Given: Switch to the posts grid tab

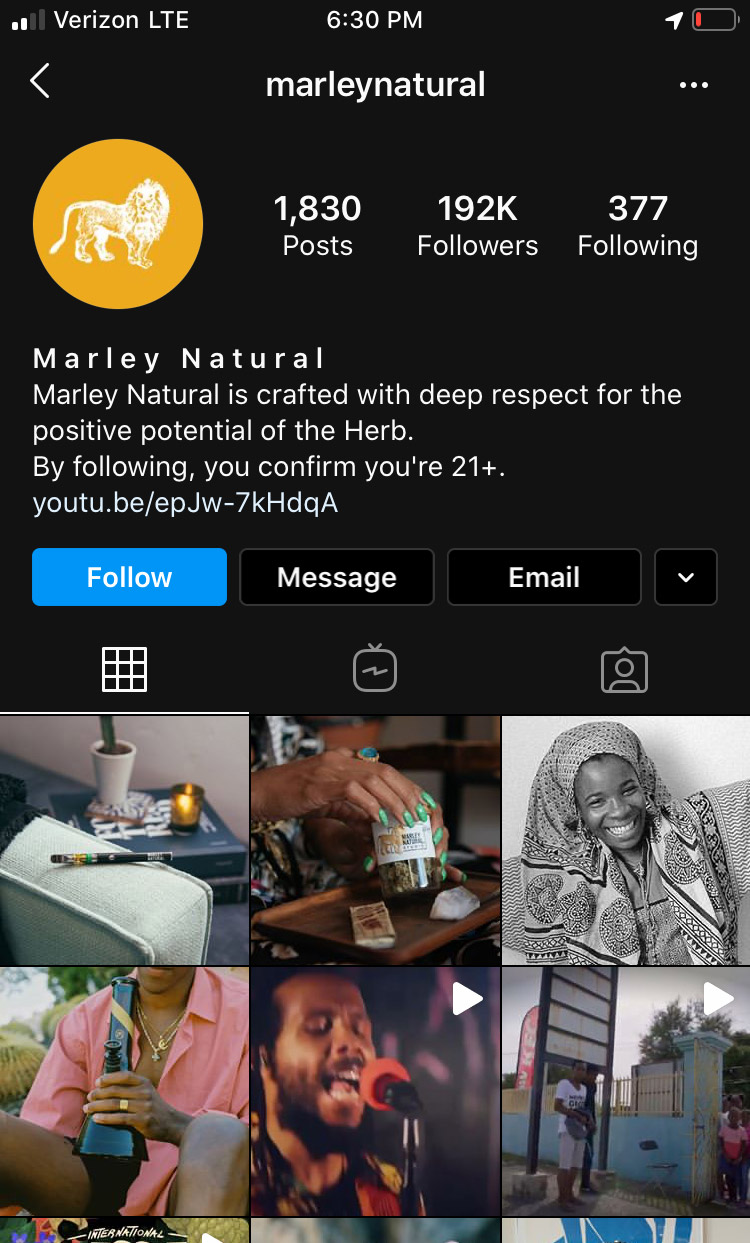Looking at the screenshot, I should click(x=125, y=669).
